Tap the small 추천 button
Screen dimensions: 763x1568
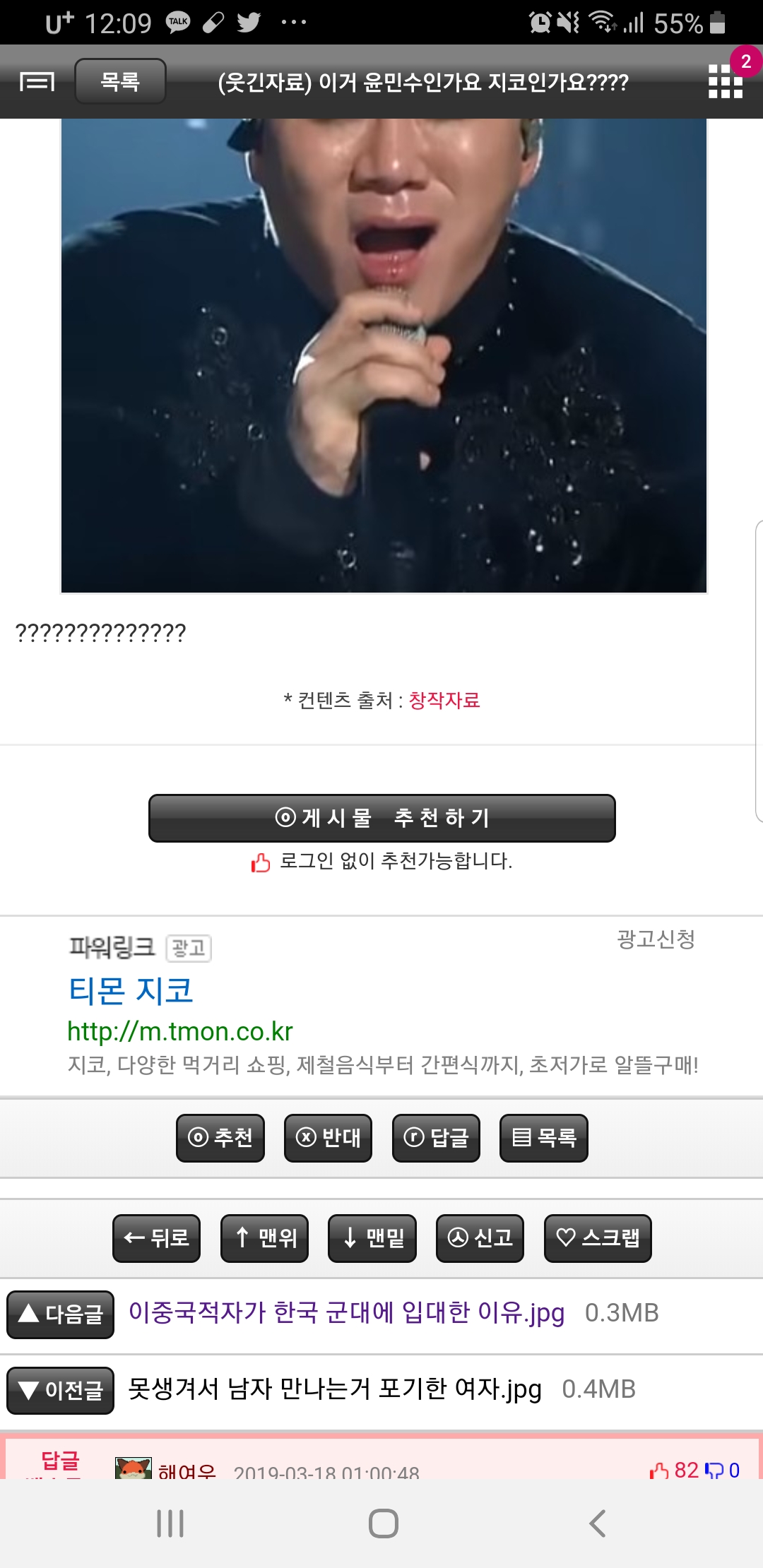tap(220, 1138)
